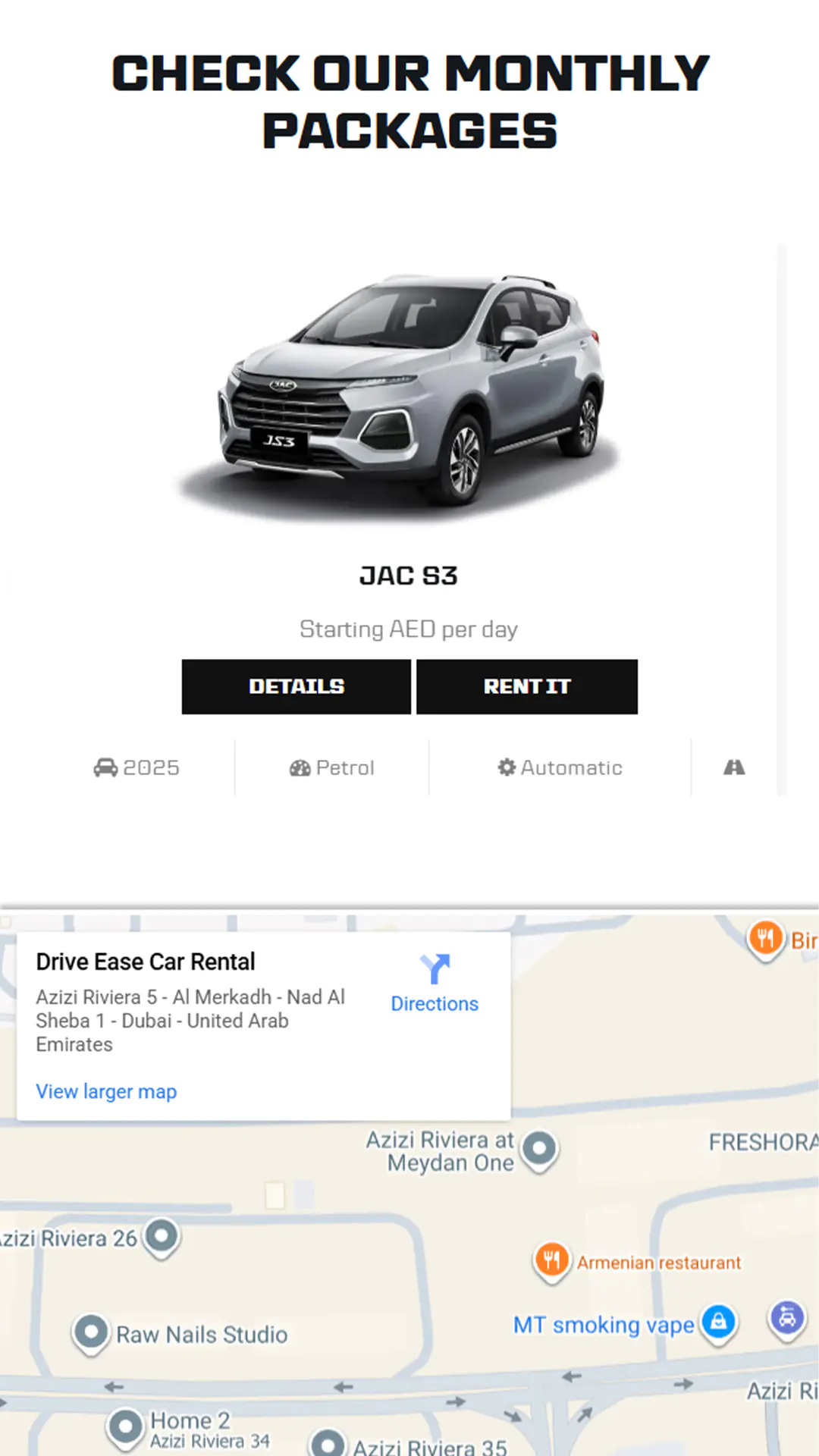Viewport: 819px width, 1456px height.
Task: Select Azizi Riviera at Meydan One pin
Action: pyautogui.click(x=539, y=1149)
